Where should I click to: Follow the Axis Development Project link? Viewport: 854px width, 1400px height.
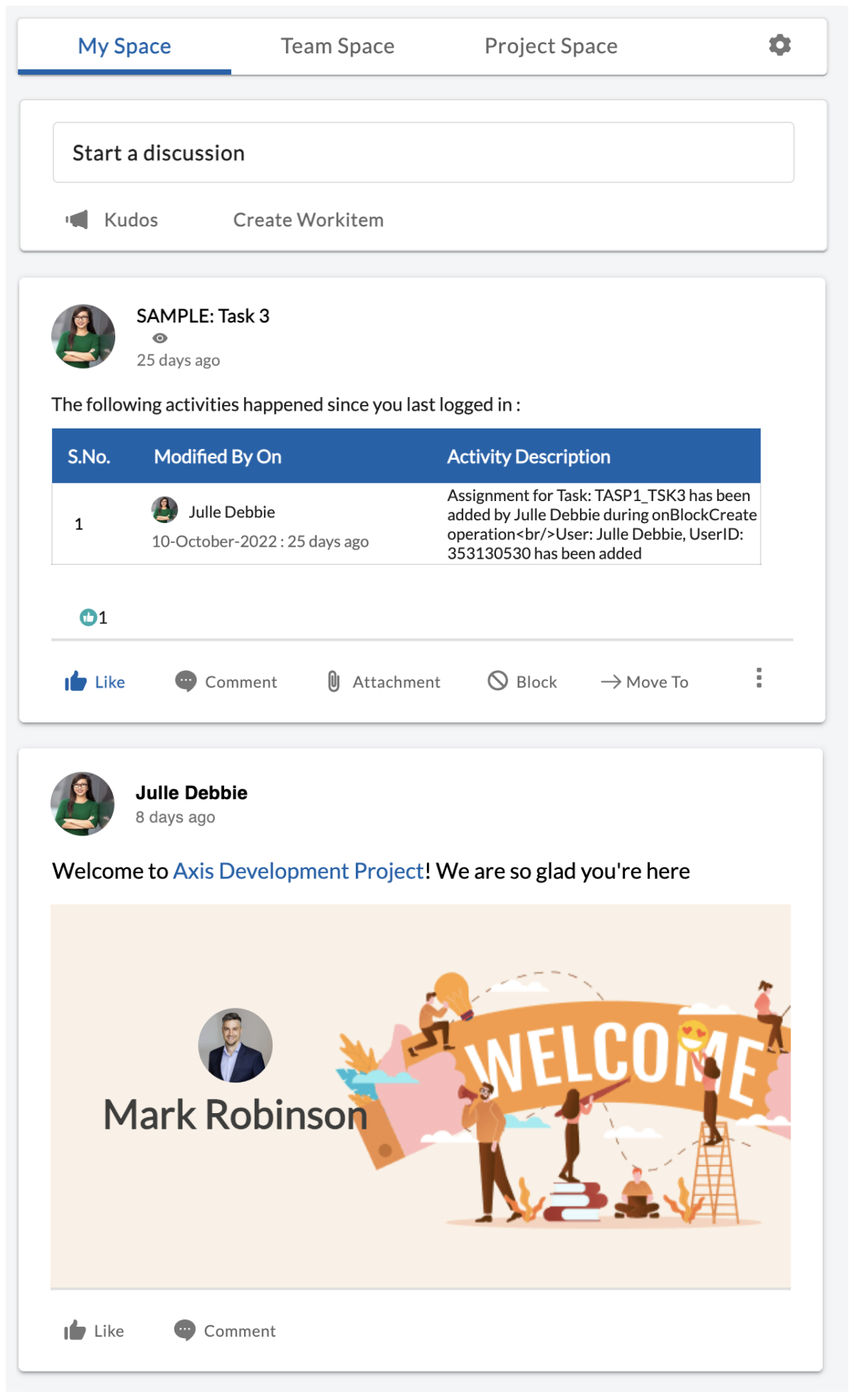point(297,870)
